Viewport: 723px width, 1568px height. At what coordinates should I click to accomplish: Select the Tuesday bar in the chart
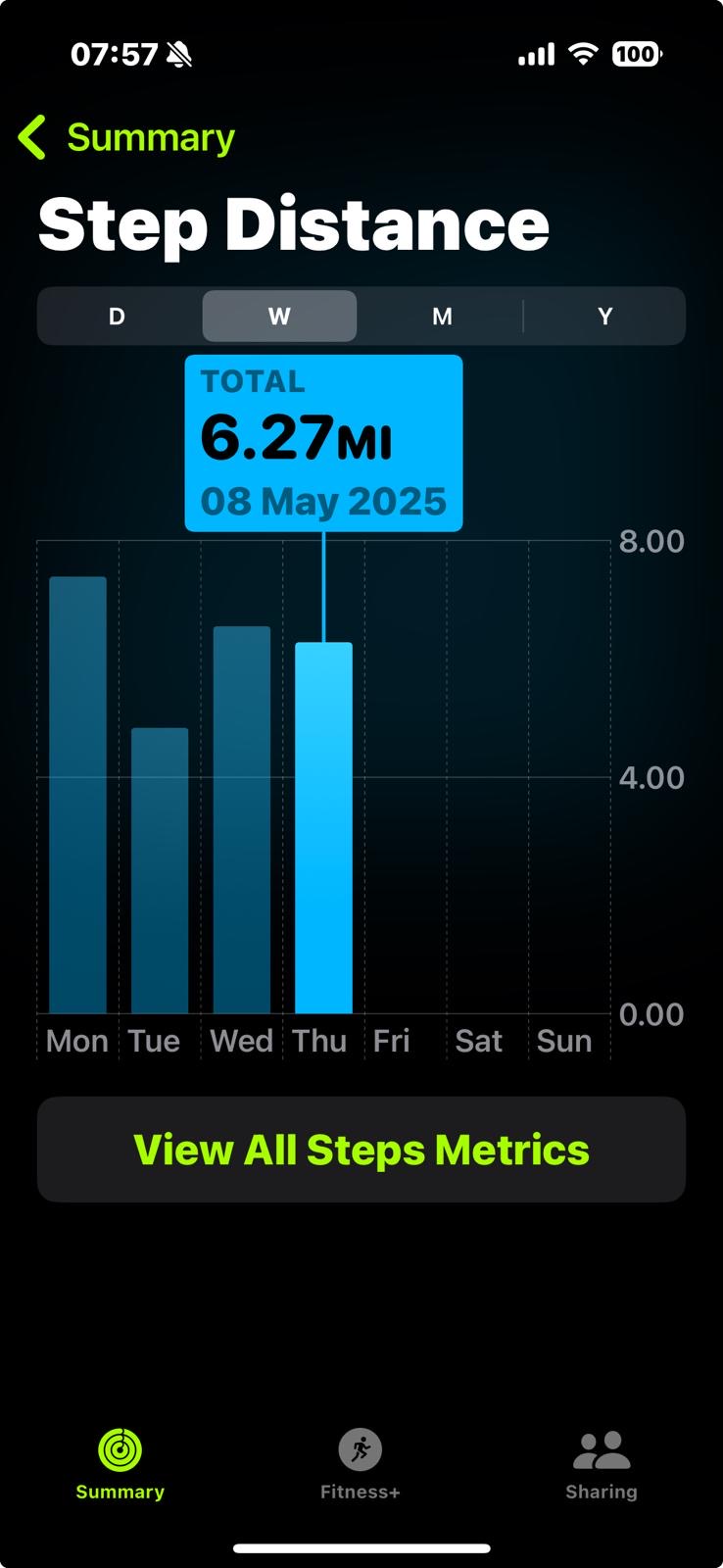tap(160, 870)
